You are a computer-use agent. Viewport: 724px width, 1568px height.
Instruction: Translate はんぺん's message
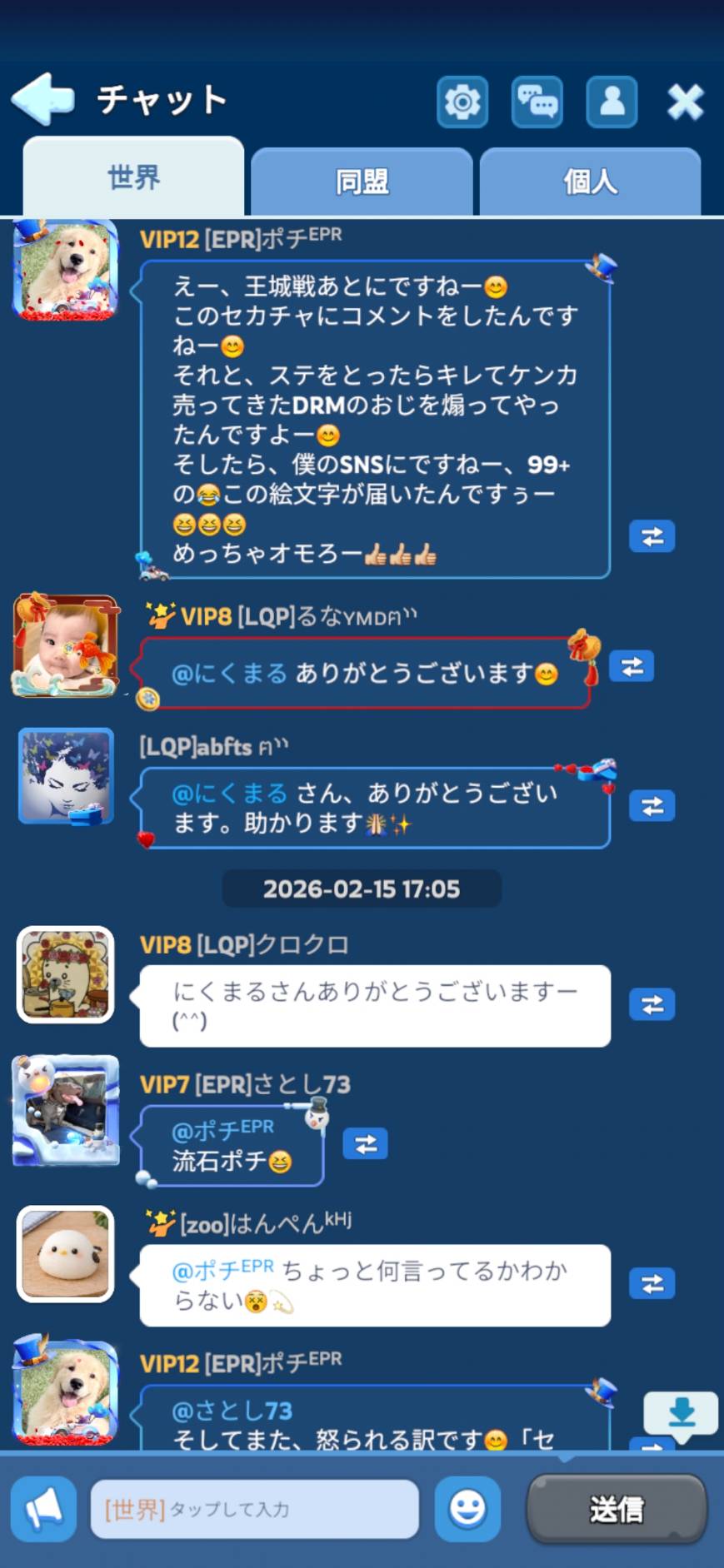[x=652, y=1284]
